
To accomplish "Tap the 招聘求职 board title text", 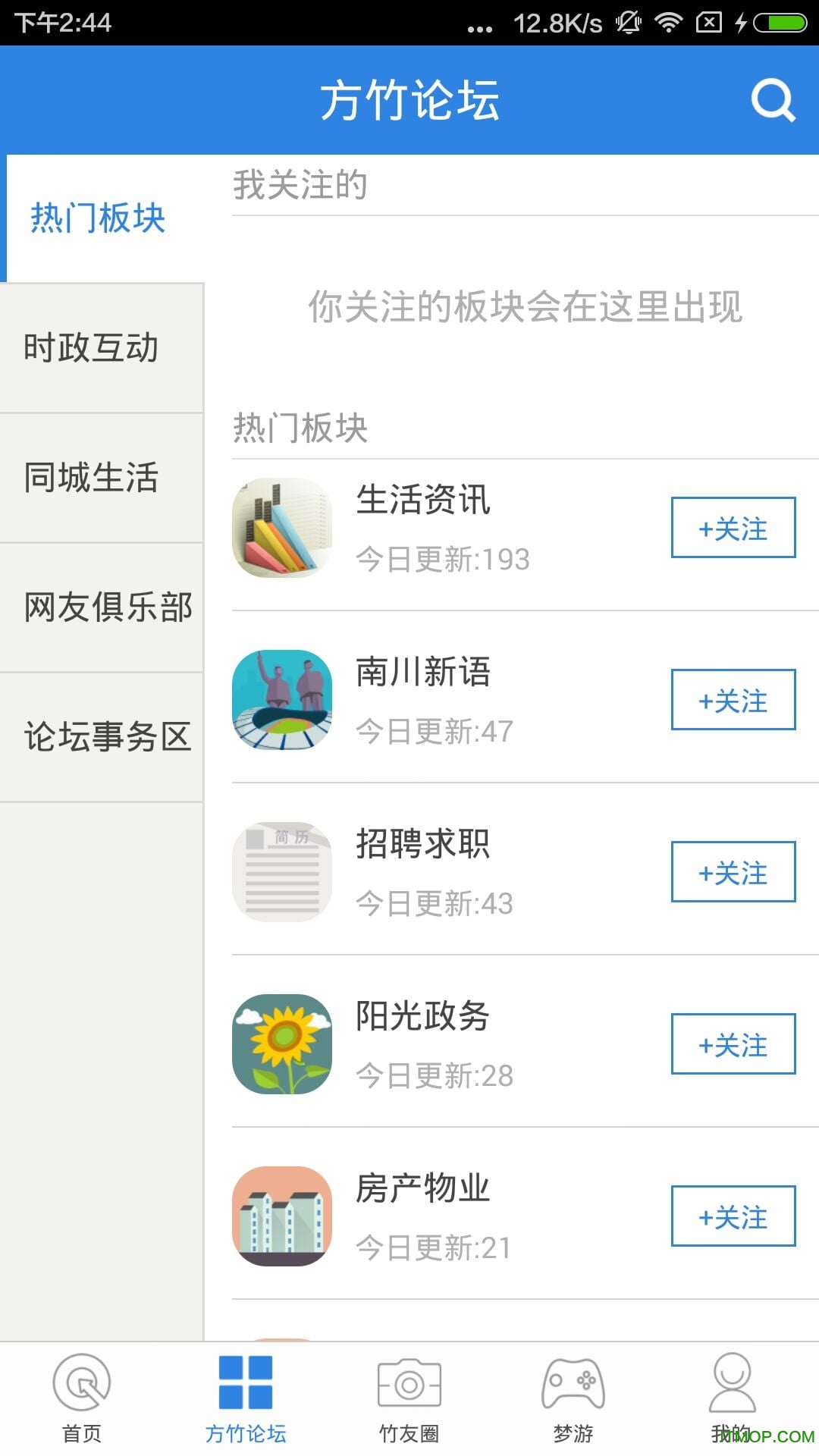I will point(423,843).
